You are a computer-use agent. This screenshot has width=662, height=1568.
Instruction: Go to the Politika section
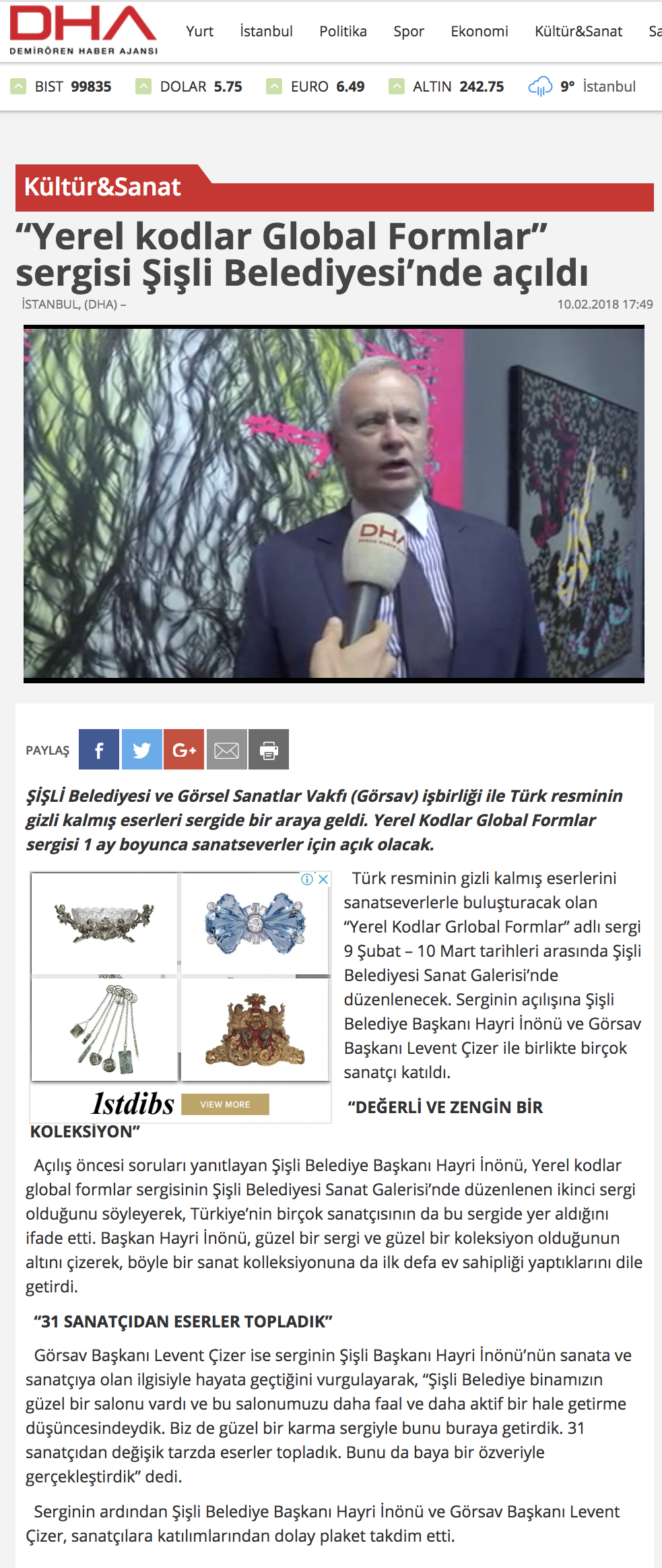coord(343,31)
